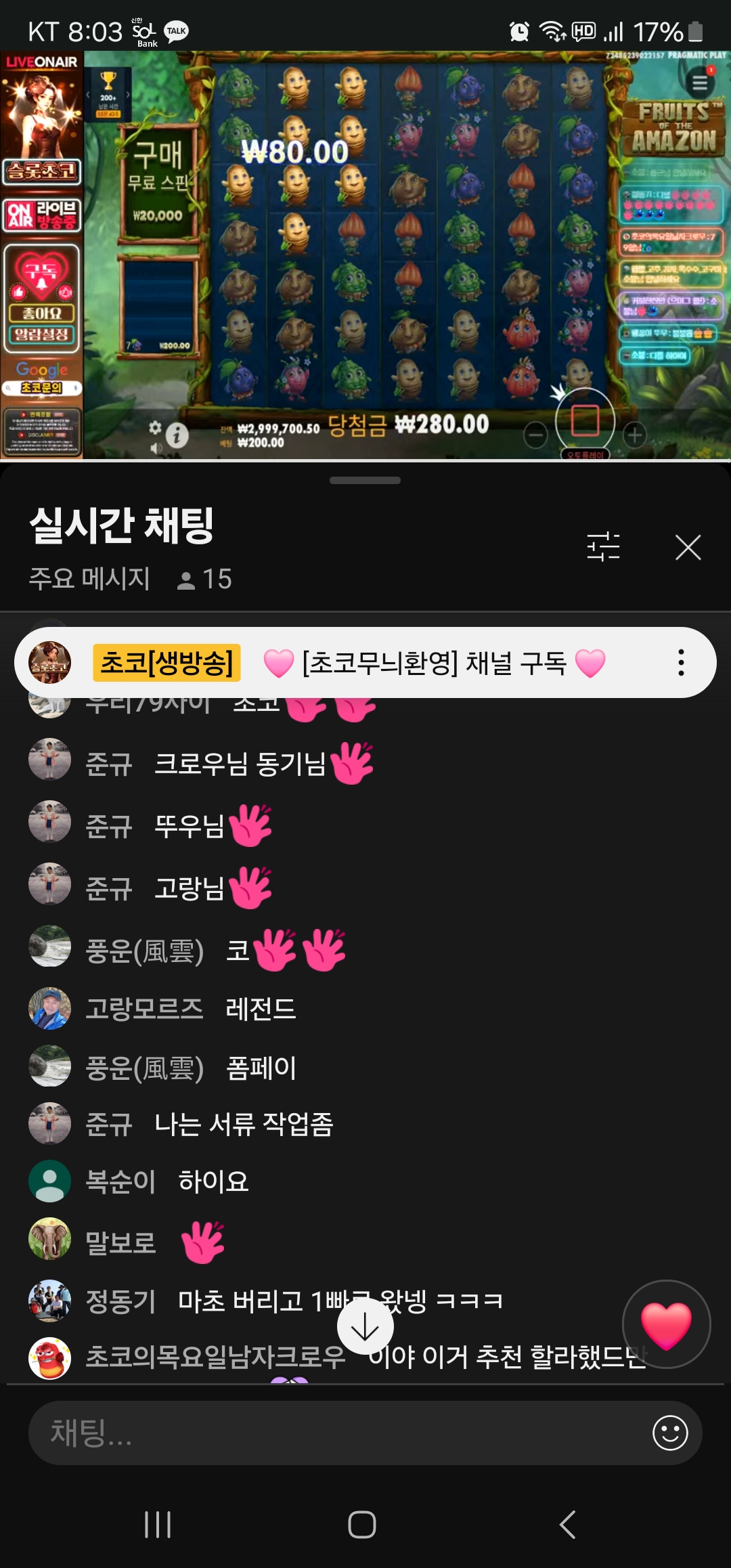Close the live chat panel

[x=688, y=547]
